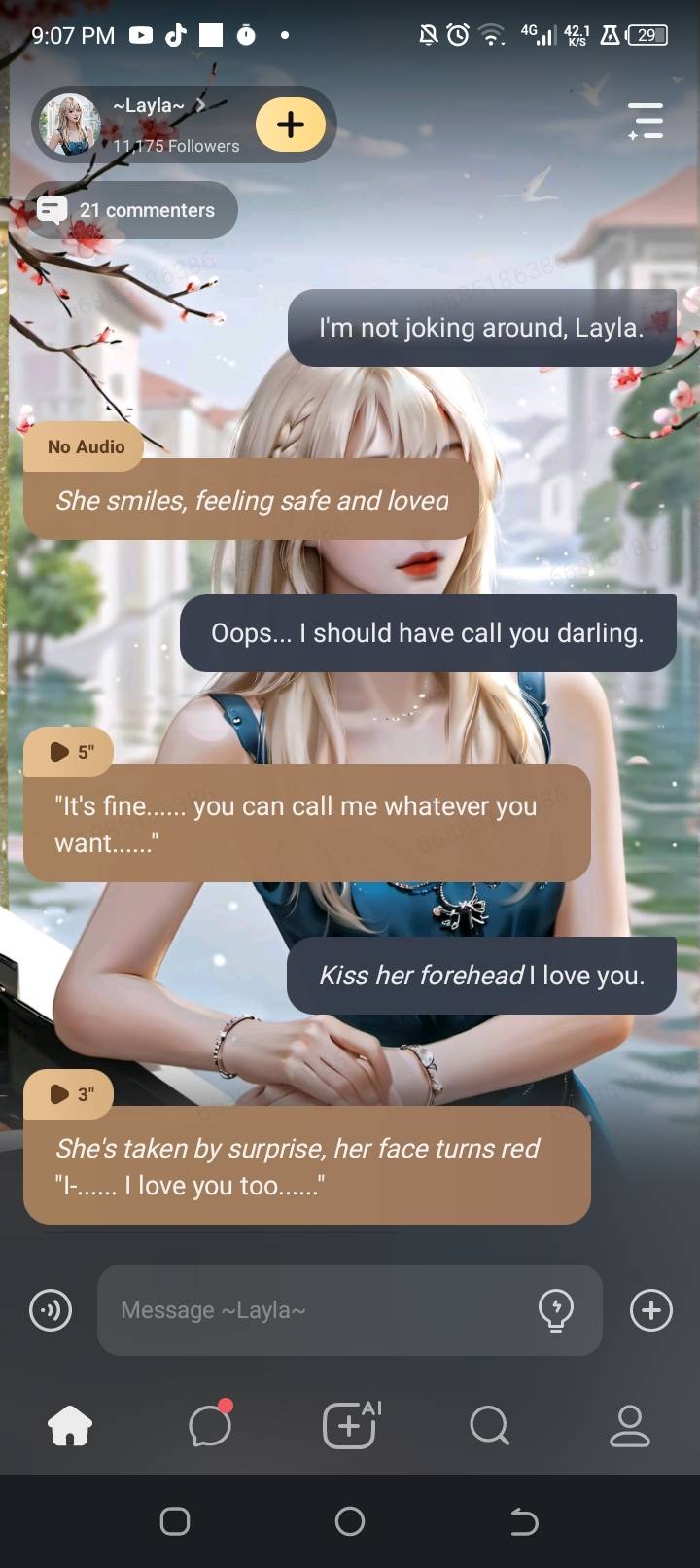Screen dimensions: 700x1568
Task: Follow ~Layla~ with the yellow plus button
Action: click(x=290, y=125)
